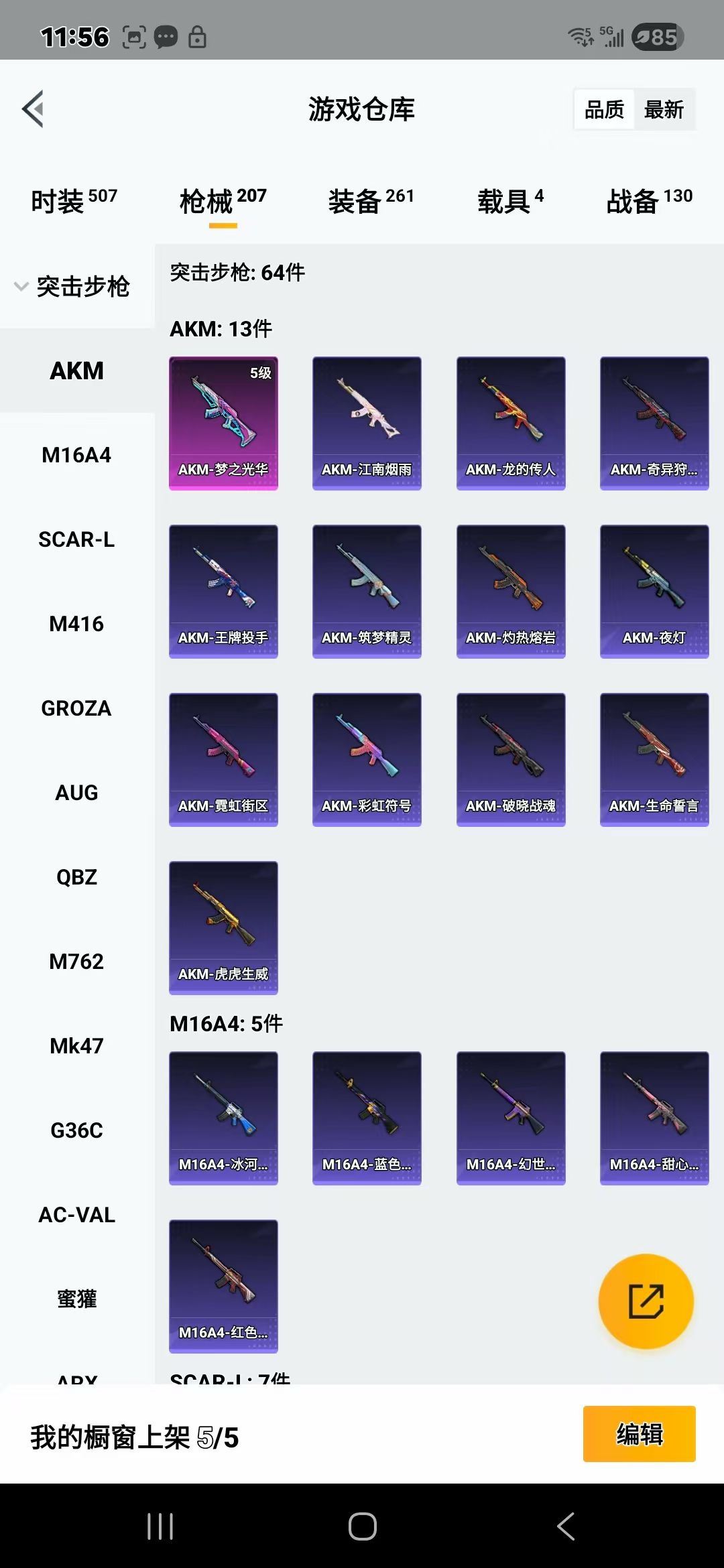Viewport: 724px width, 1568px height.
Task: View the AKM-龙的传人 skin
Action: click(511, 423)
